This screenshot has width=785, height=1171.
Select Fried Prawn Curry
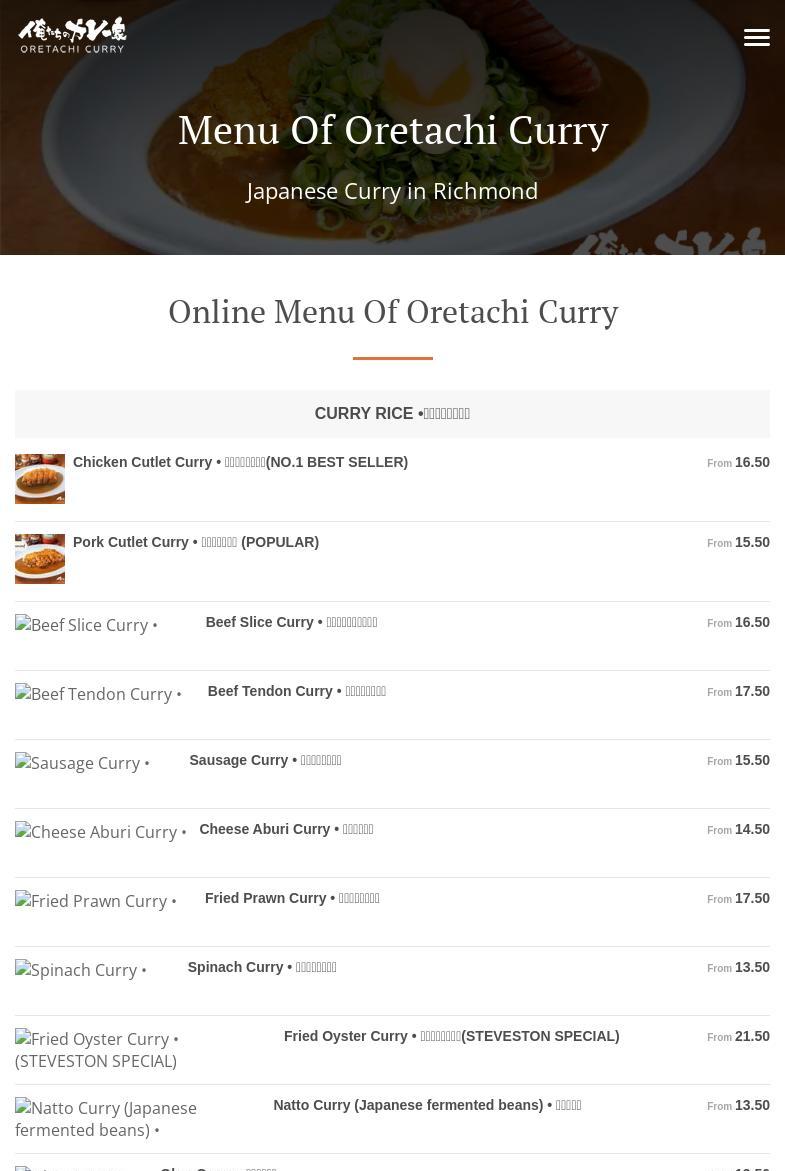click(x=292, y=898)
